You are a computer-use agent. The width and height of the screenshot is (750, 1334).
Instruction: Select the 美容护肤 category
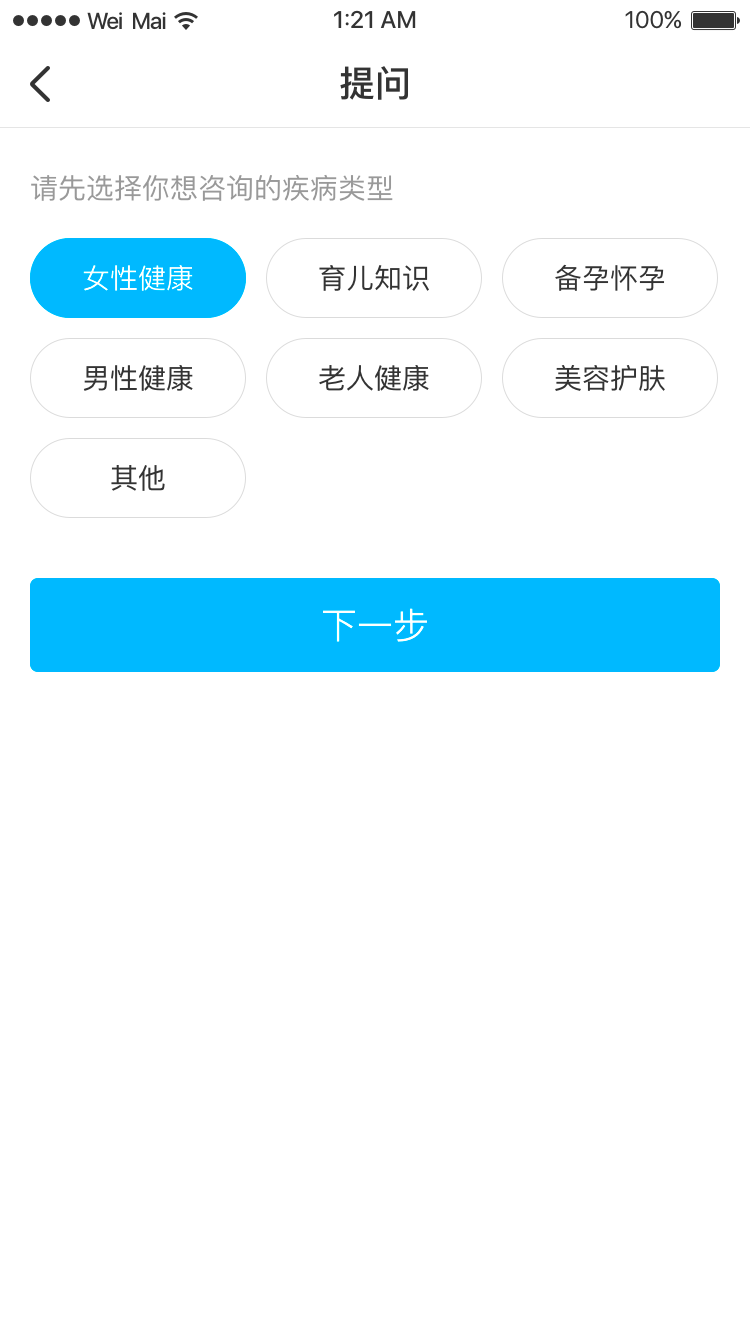click(609, 378)
